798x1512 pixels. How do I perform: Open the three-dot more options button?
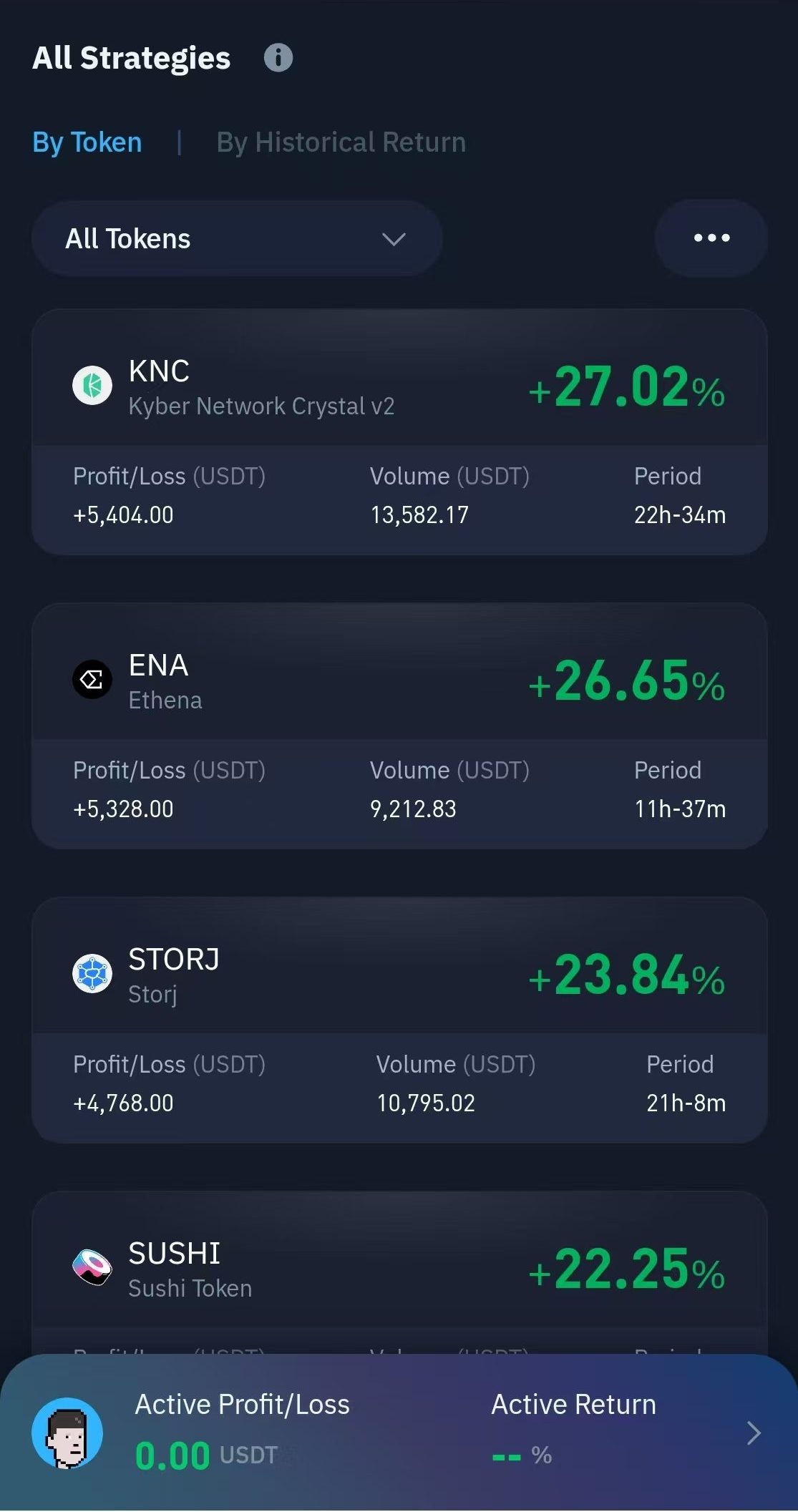(x=711, y=238)
